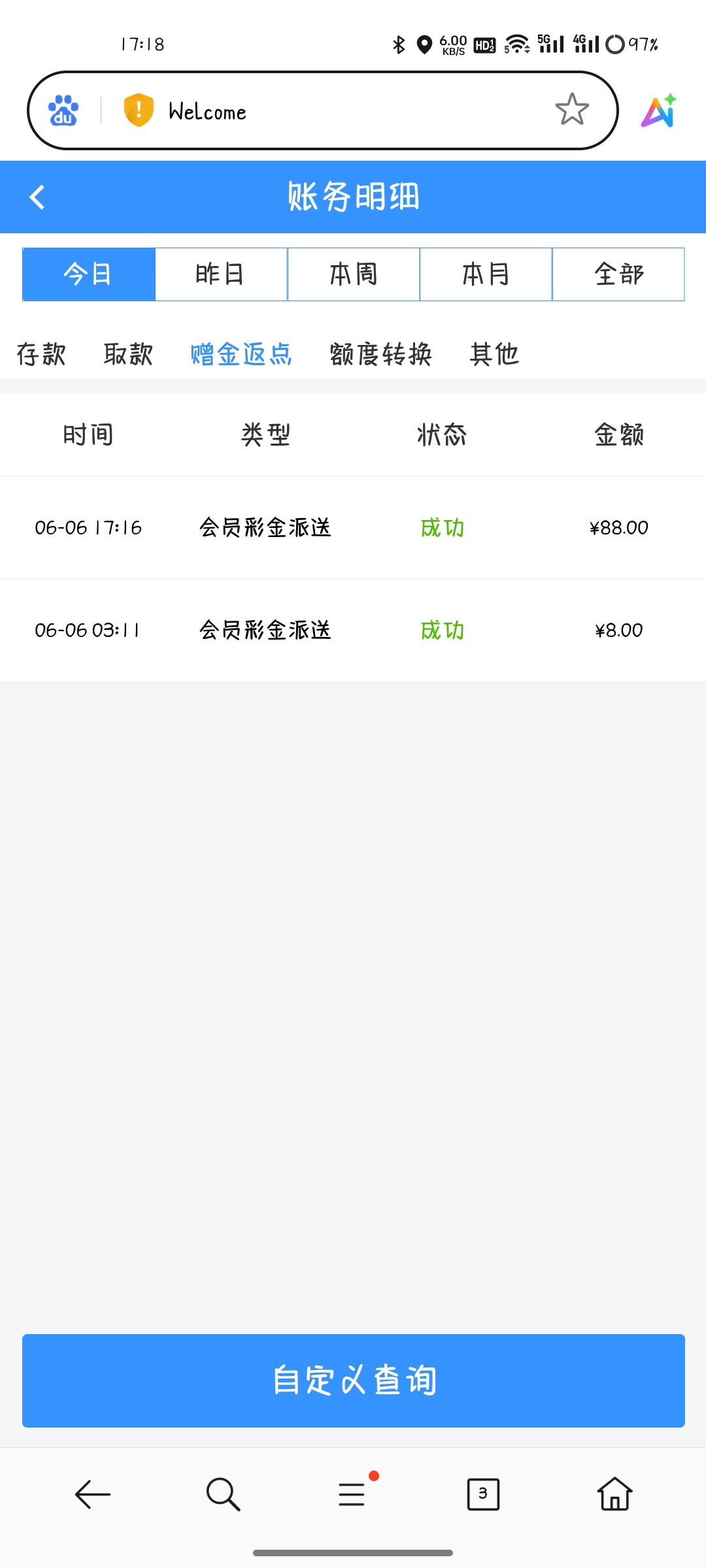Go back from the 账务明细 page
Image resolution: width=706 pixels, height=1568 pixels.
[37, 197]
